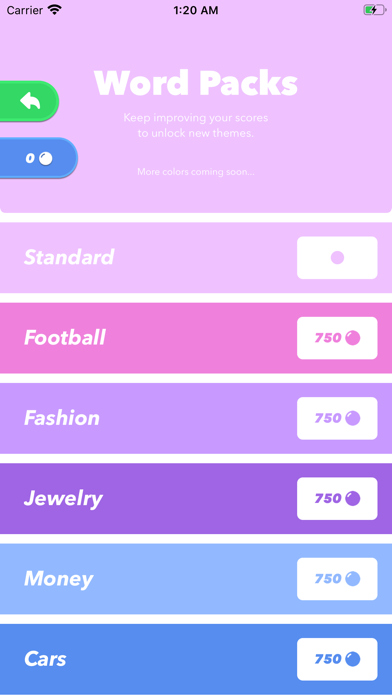Get the Money pack for 750
This screenshot has height=696, width=392.
(337, 579)
